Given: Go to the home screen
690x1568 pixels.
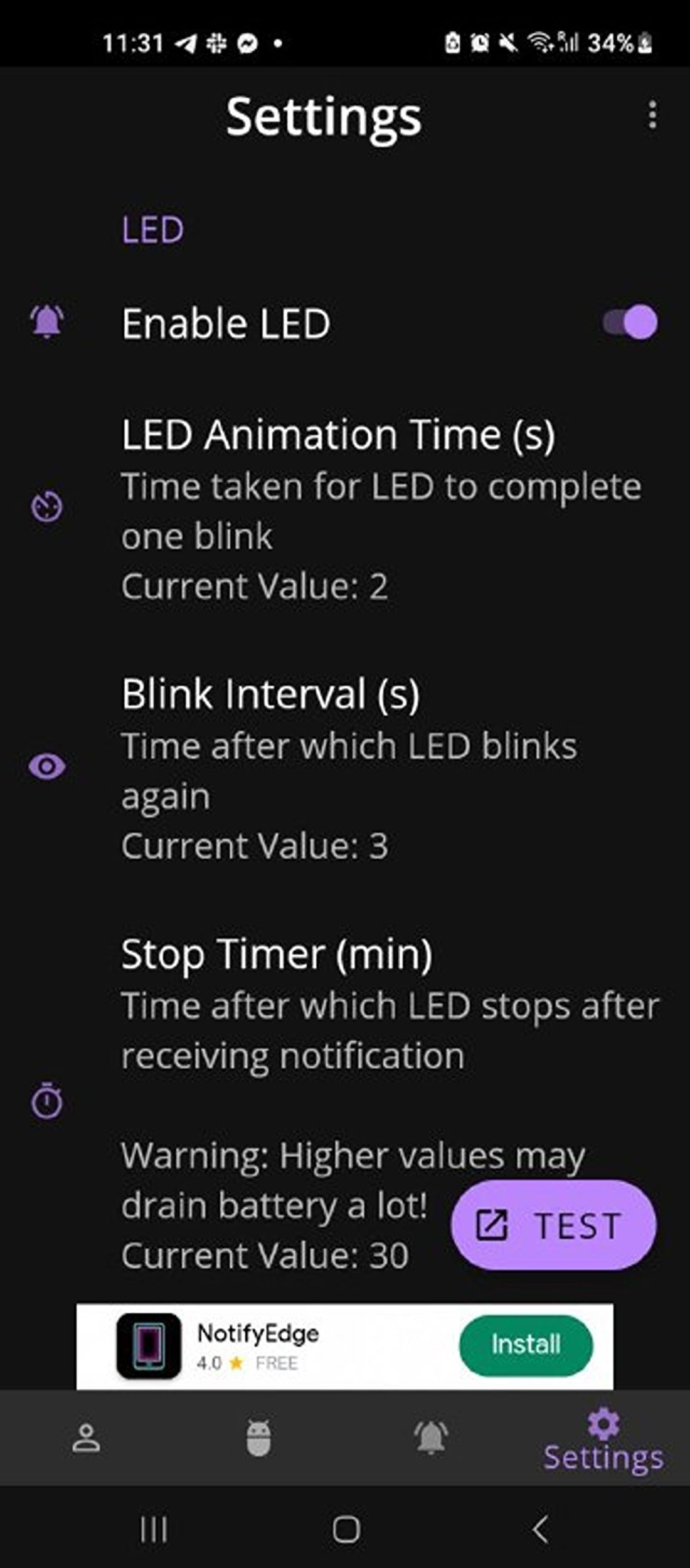Looking at the screenshot, I should [x=346, y=1529].
